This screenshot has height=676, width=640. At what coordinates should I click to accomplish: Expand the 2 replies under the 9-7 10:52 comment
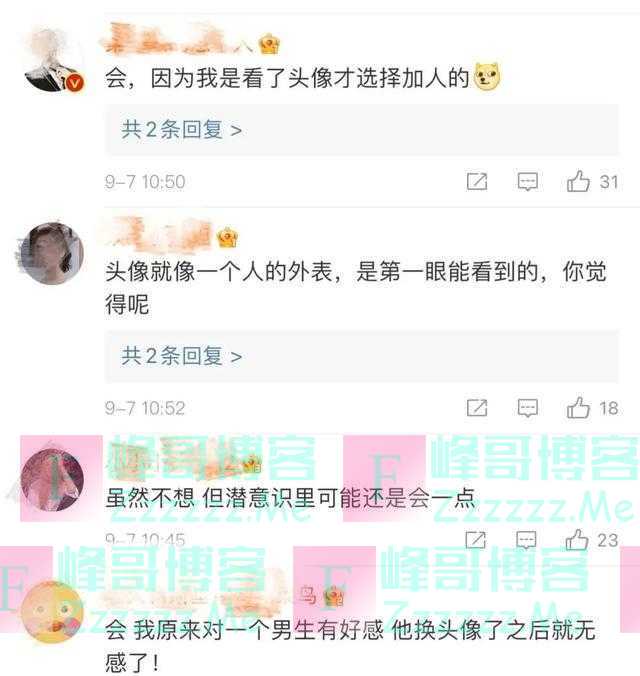coord(182,356)
